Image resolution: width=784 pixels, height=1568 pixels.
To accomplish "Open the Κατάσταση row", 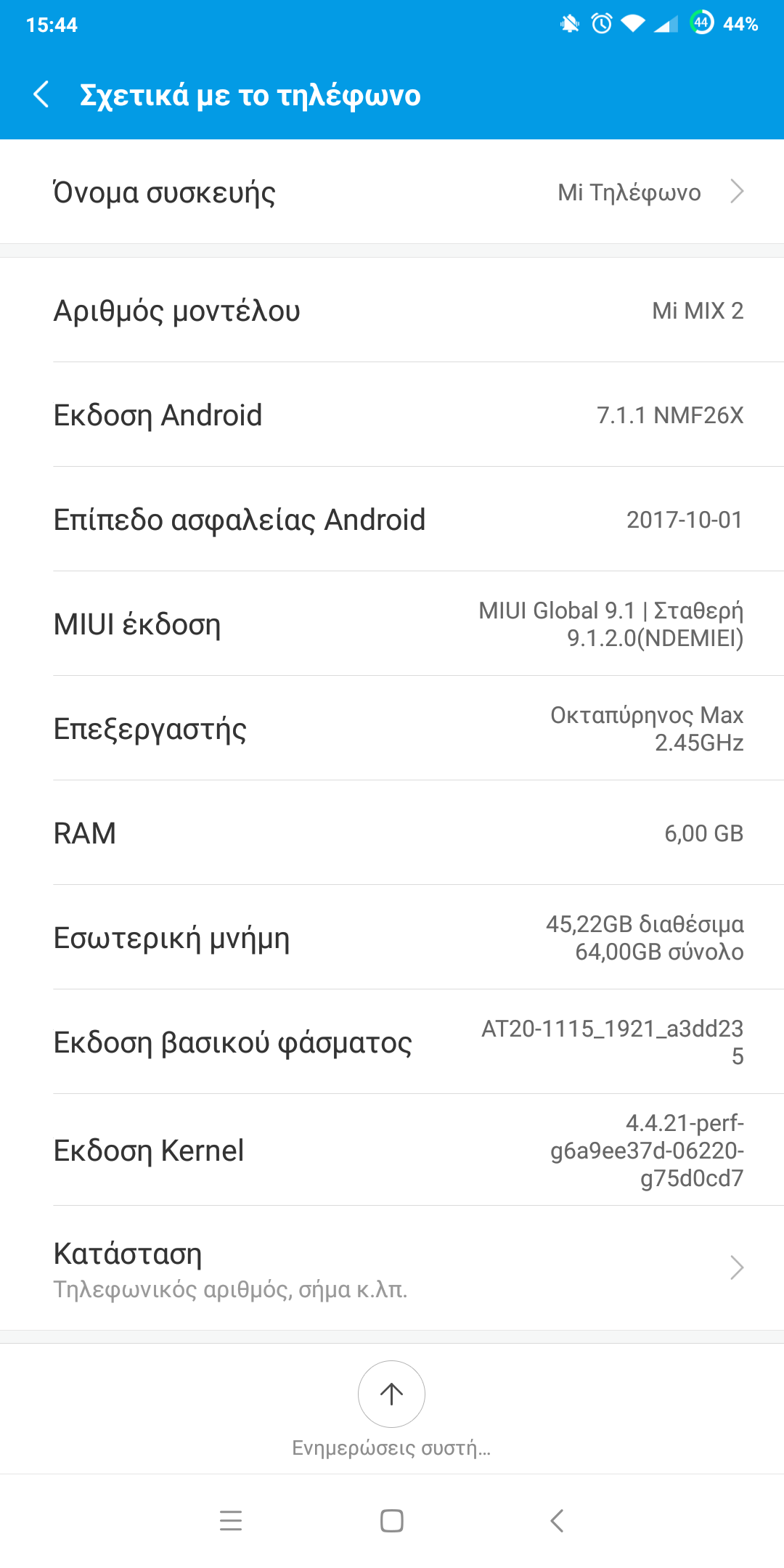I will (x=392, y=1267).
